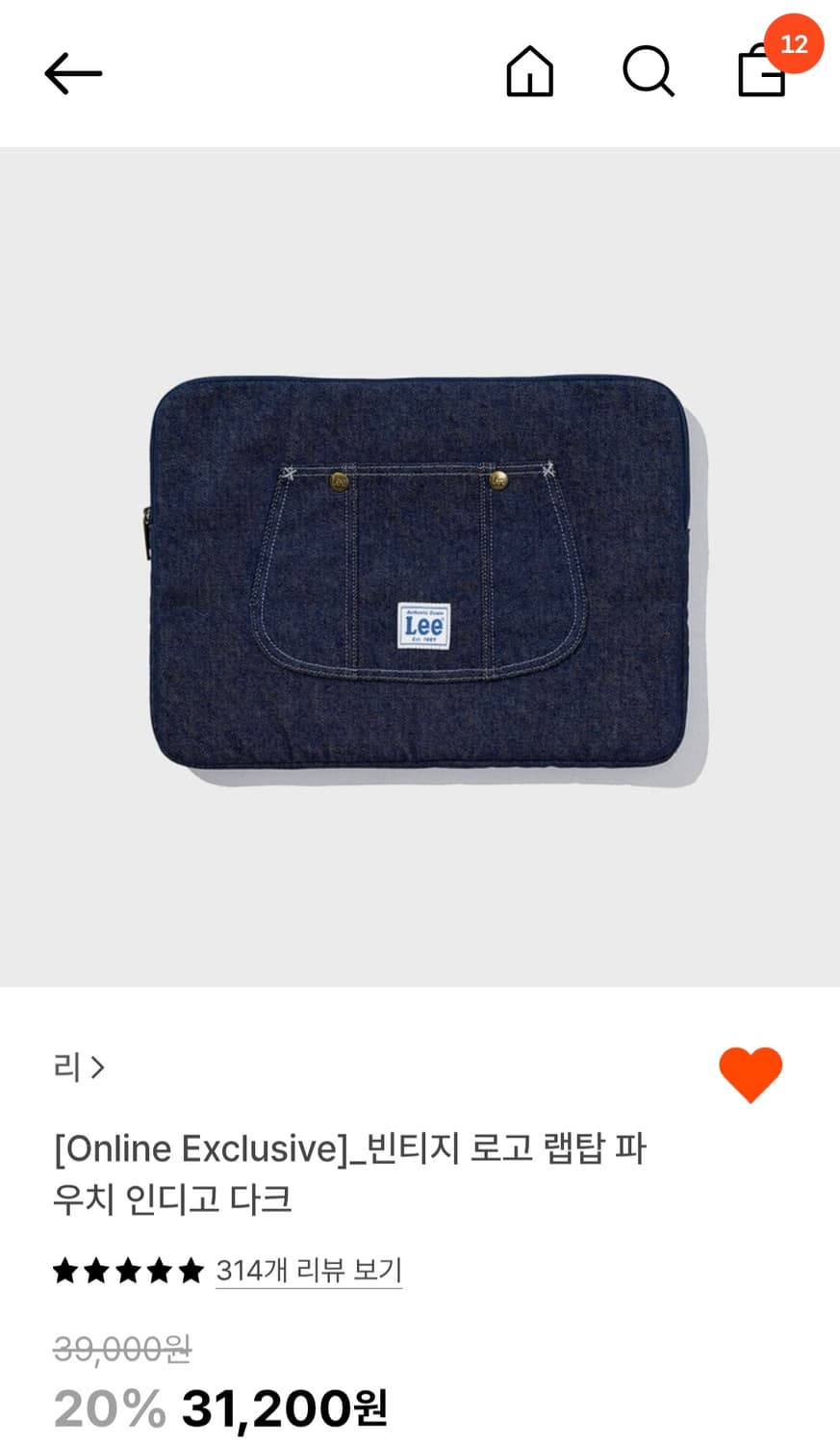The width and height of the screenshot is (840, 1444).
Task: Tap the home icon in the top bar
Action: point(530,72)
